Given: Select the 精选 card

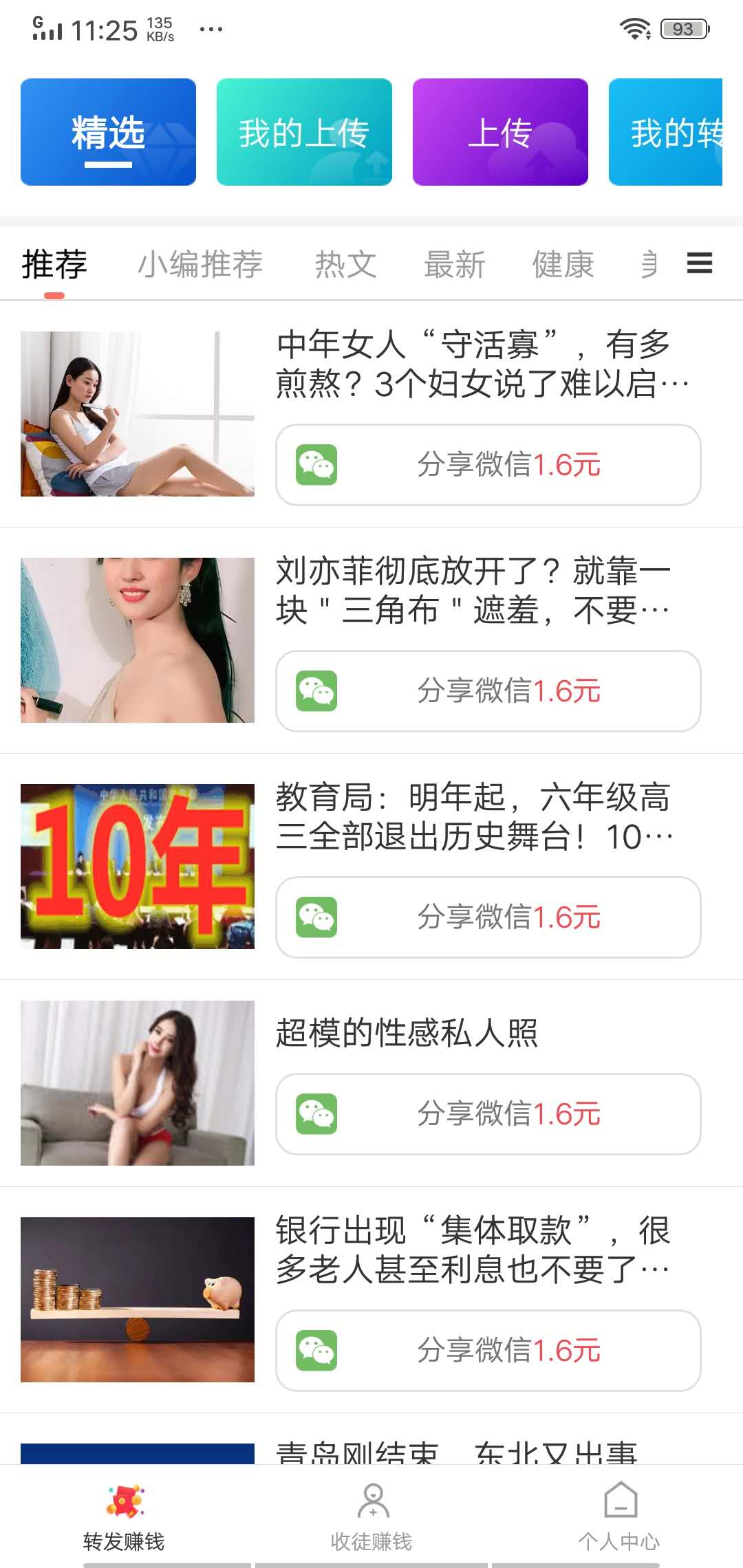Looking at the screenshot, I should click(108, 132).
